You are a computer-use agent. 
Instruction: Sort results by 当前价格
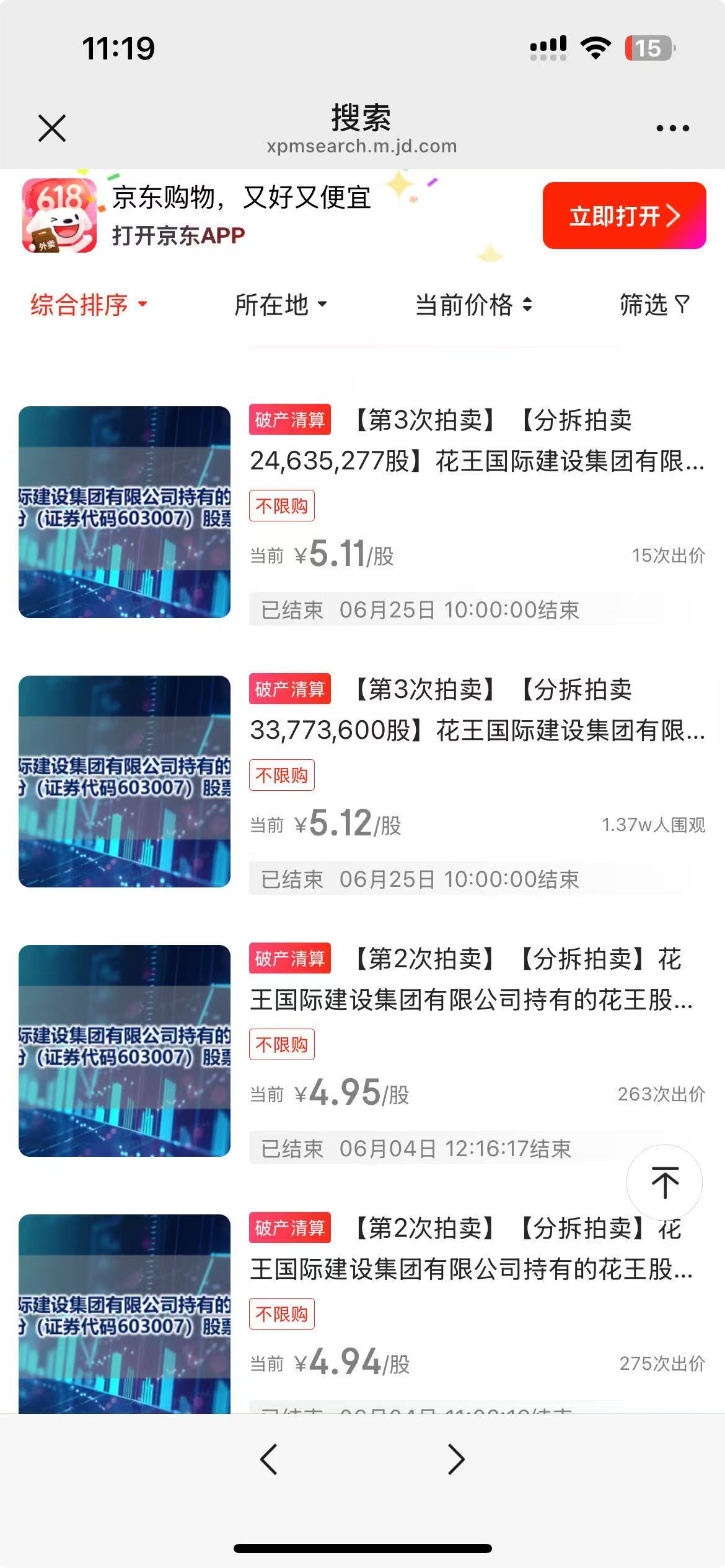point(473,305)
